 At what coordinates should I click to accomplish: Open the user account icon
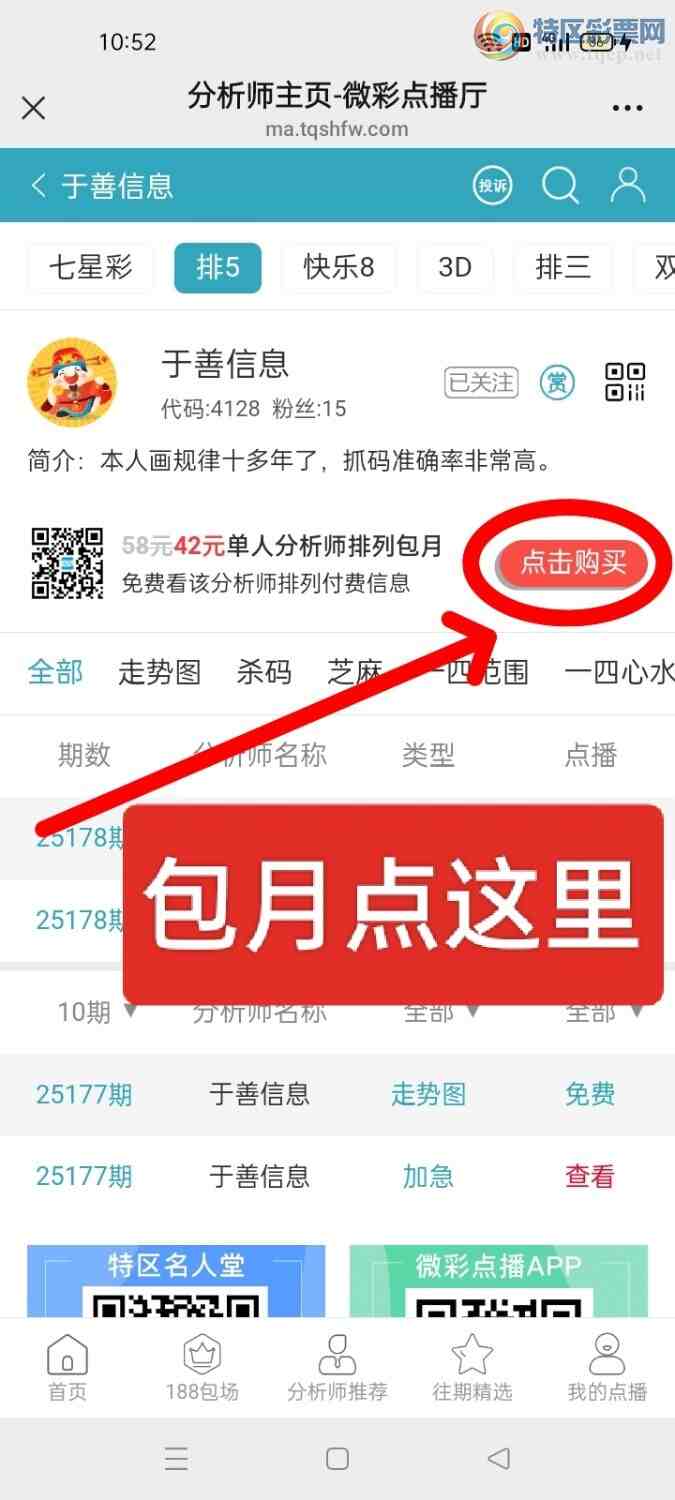click(x=628, y=185)
